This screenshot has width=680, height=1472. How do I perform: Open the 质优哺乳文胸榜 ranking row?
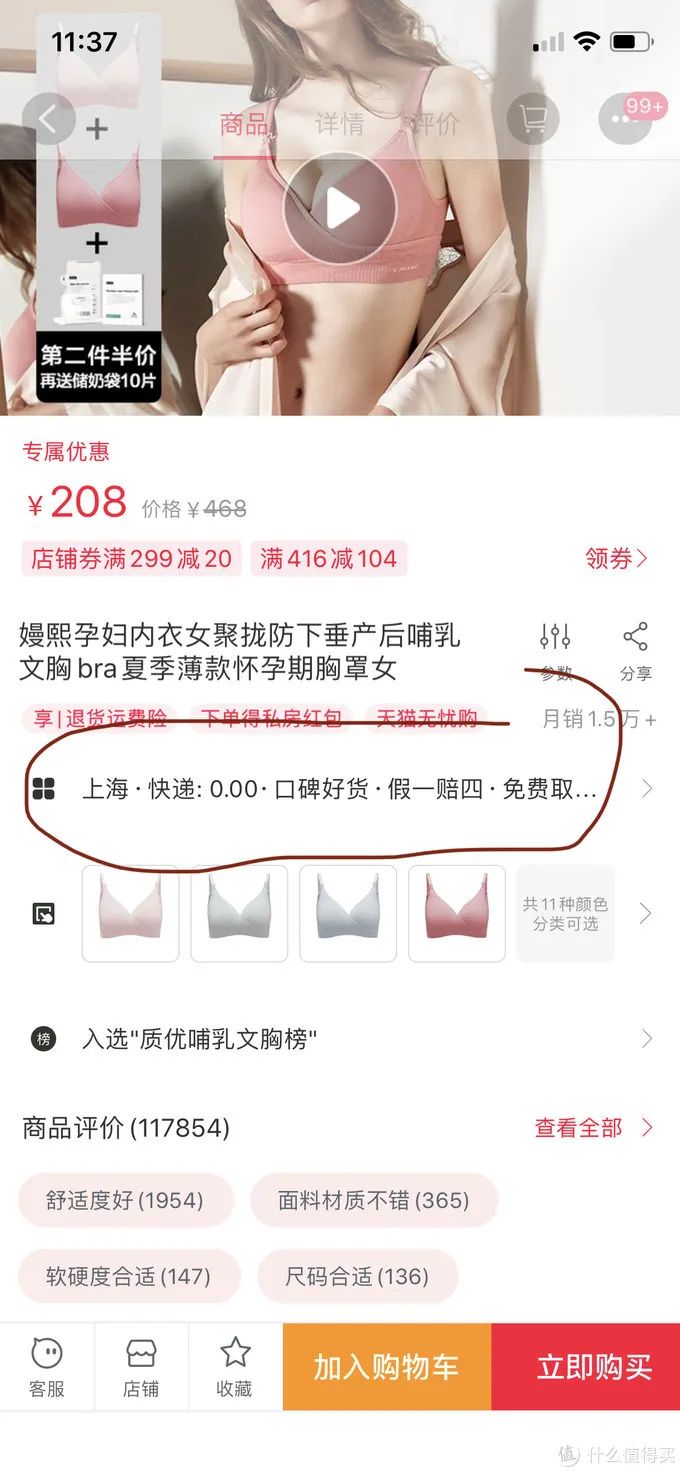[x=340, y=1039]
